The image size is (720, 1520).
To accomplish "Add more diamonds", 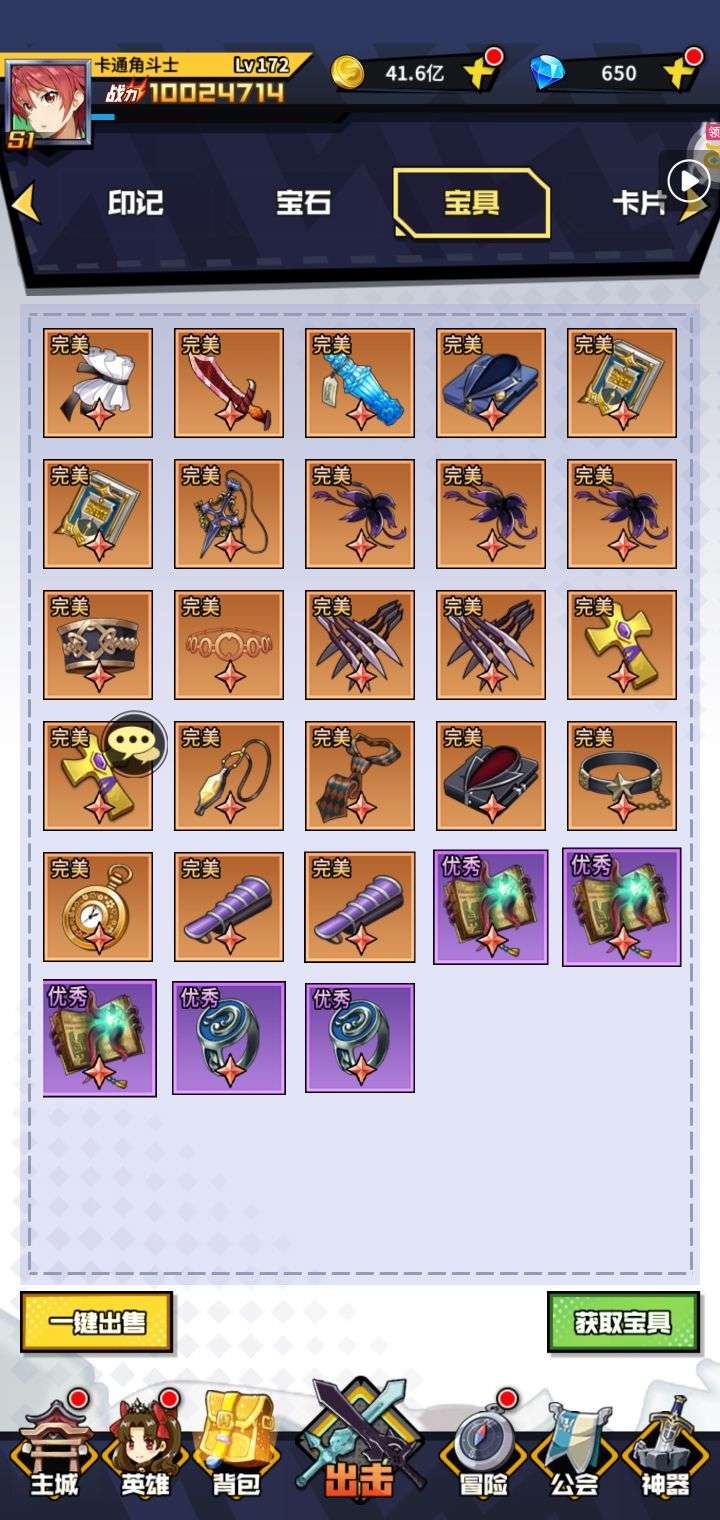I will pyautogui.click(x=679, y=72).
